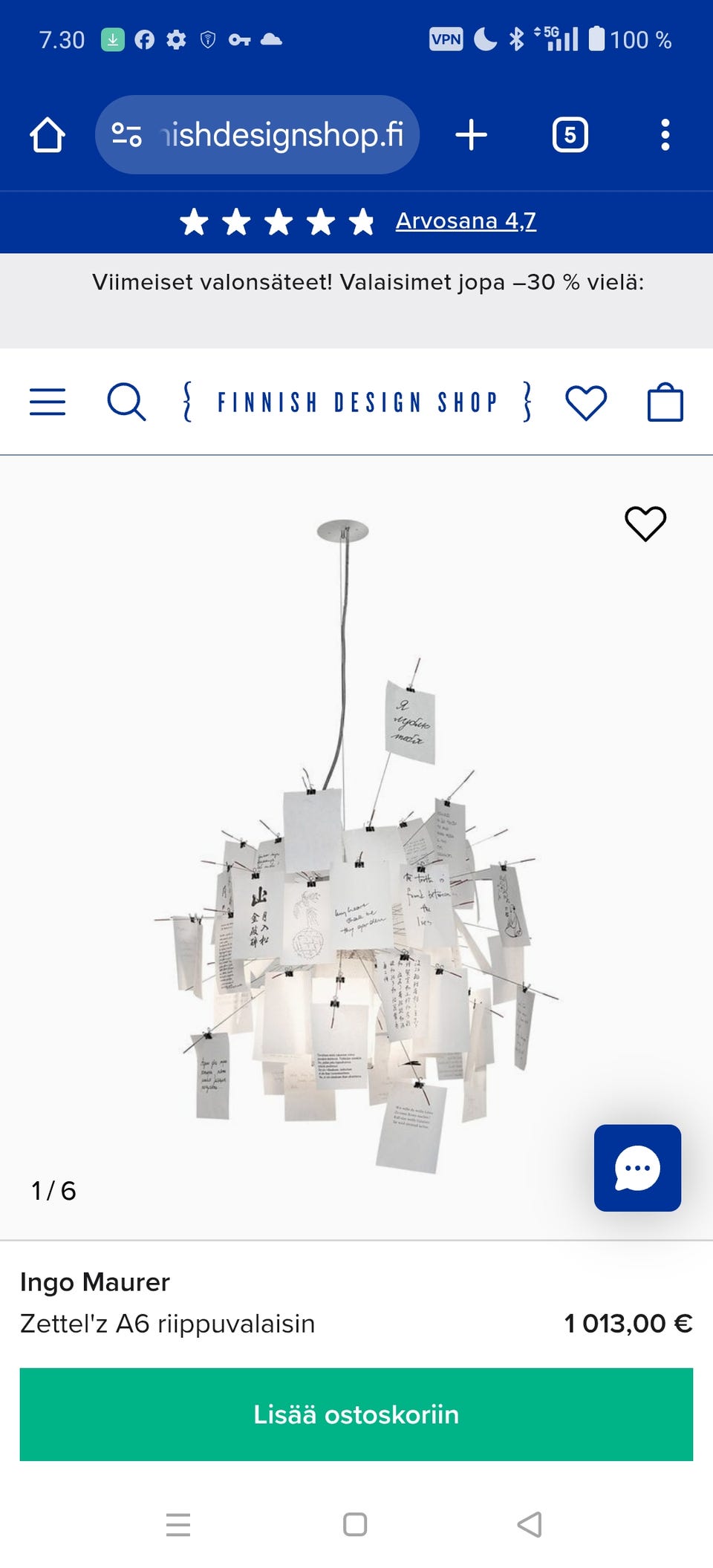The width and height of the screenshot is (713, 1568).
Task: Tap Lisää ostoskoriin to add to cart
Action: 356,1414
